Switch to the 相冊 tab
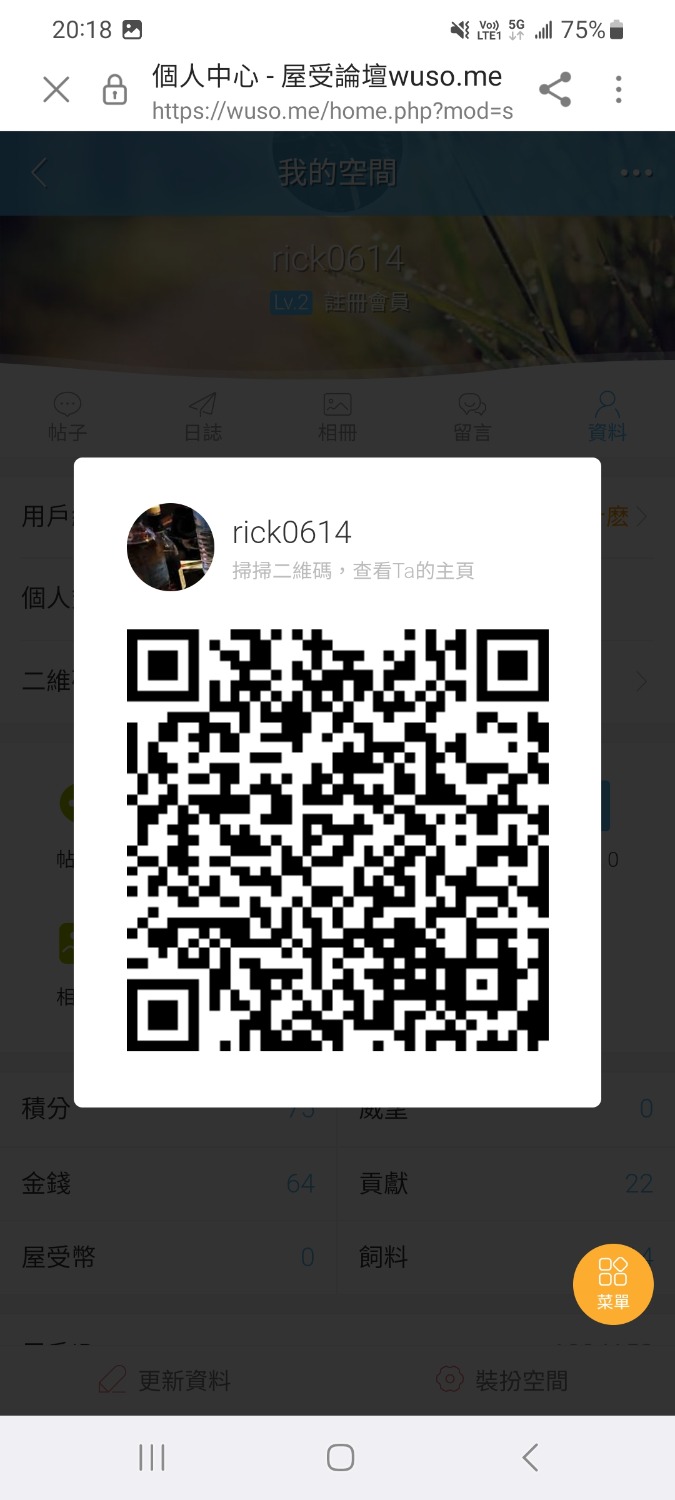Image resolution: width=675 pixels, height=1500 pixels. pyautogui.click(x=337, y=417)
